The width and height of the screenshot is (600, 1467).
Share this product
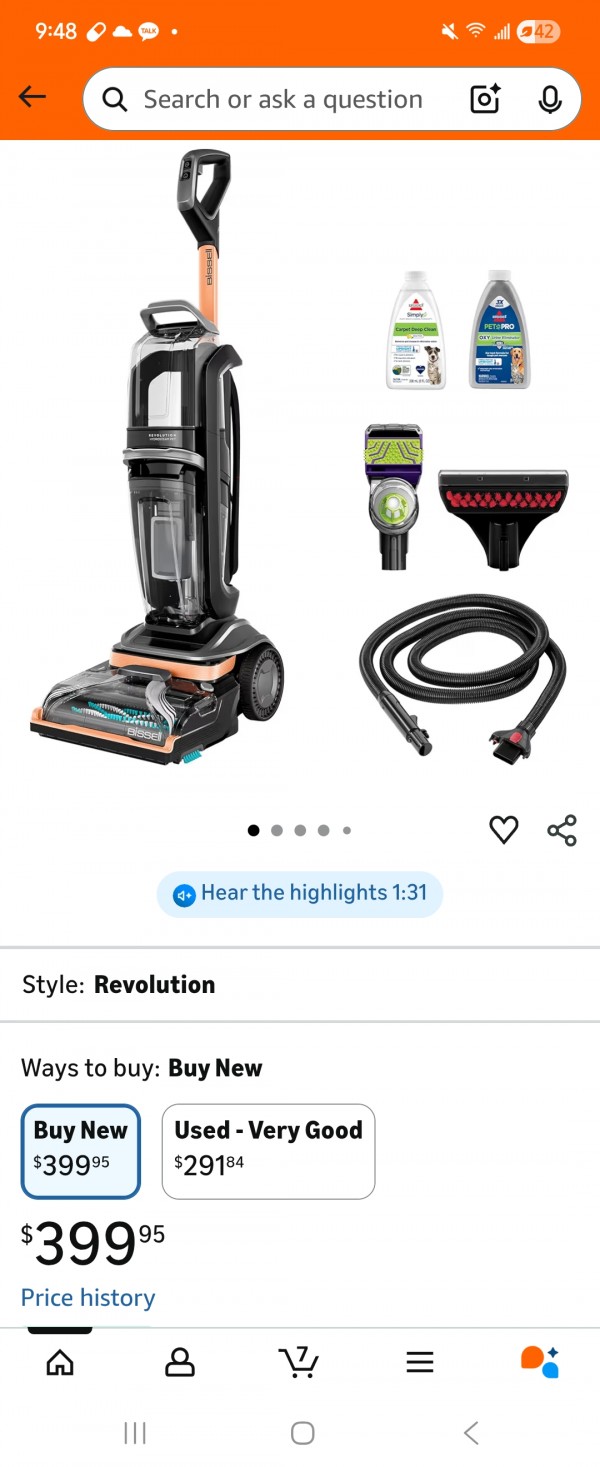coord(562,830)
